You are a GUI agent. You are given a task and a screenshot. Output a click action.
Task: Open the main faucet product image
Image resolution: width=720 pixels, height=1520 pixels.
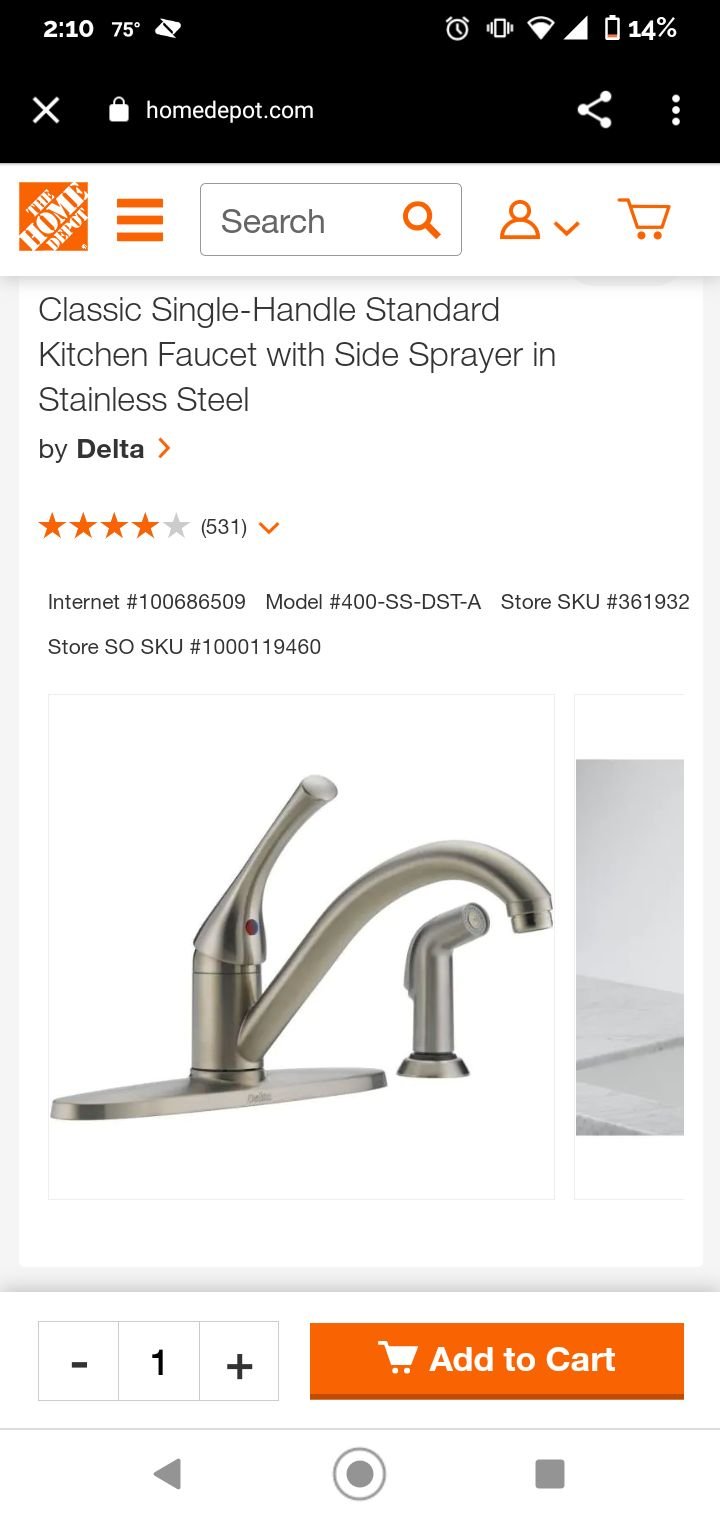(x=301, y=946)
